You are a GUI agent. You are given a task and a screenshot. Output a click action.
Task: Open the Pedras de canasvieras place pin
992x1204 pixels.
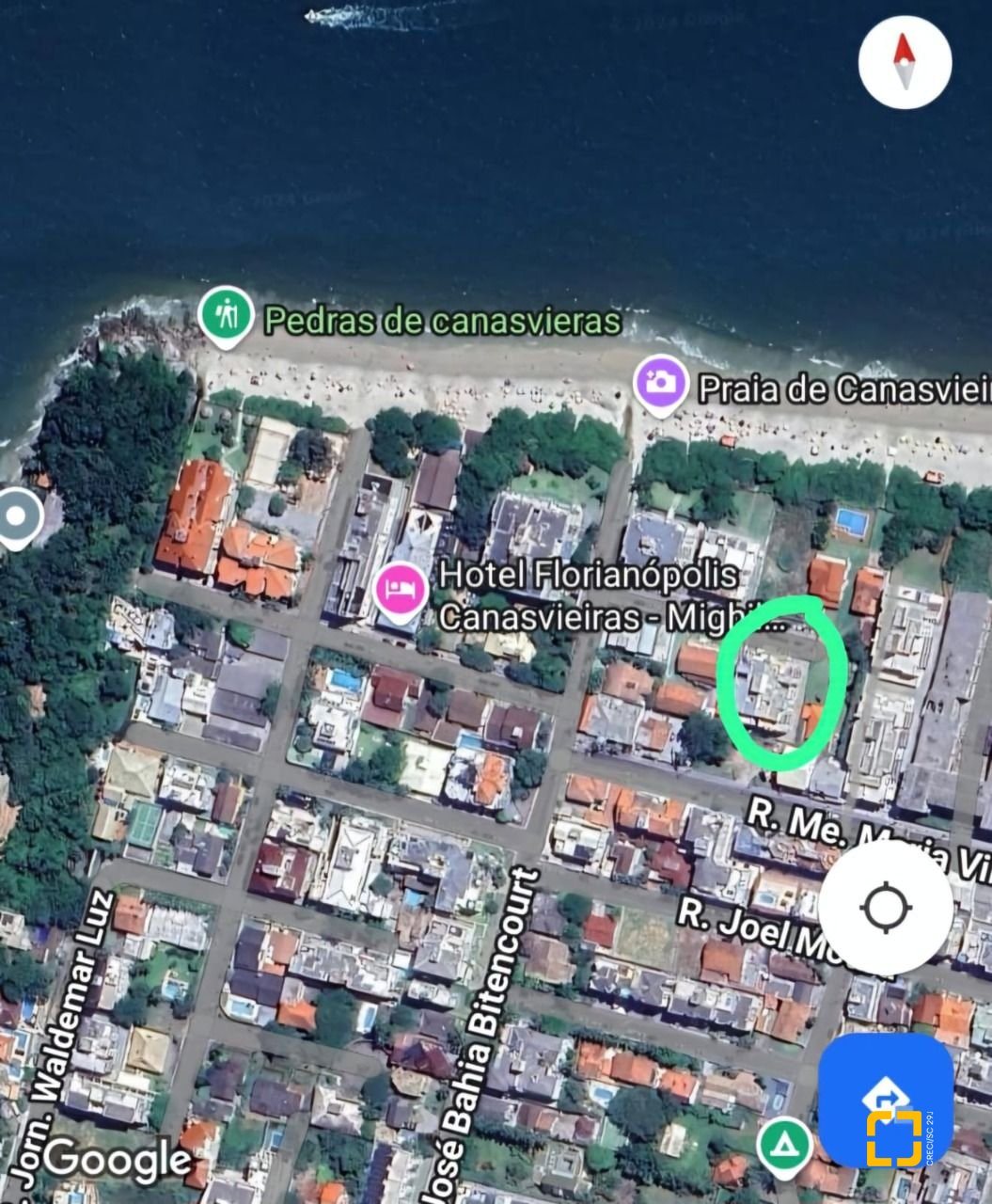tap(226, 315)
